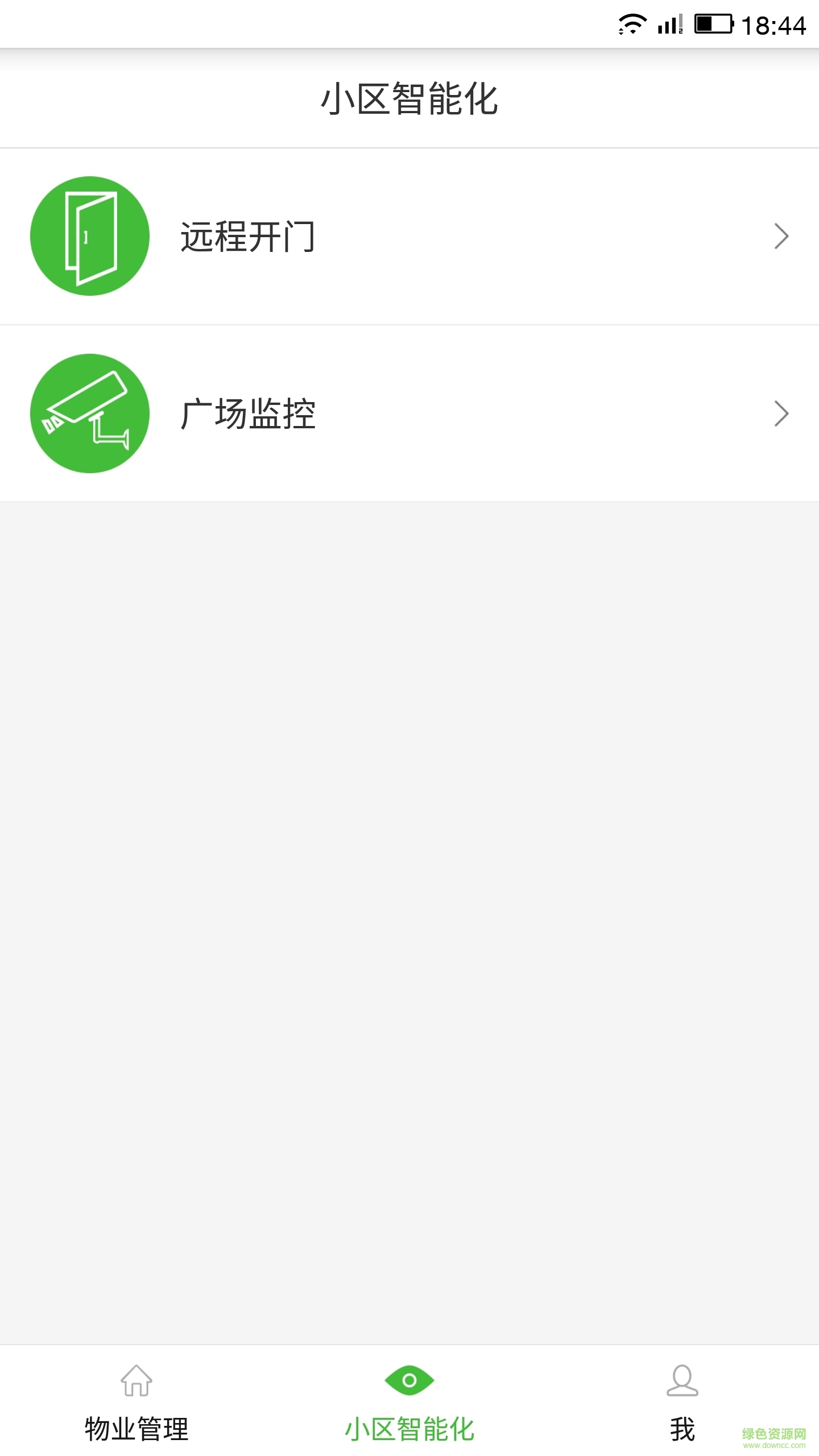Click the 小区智能化 page title
The image size is (819, 1456).
tap(409, 97)
